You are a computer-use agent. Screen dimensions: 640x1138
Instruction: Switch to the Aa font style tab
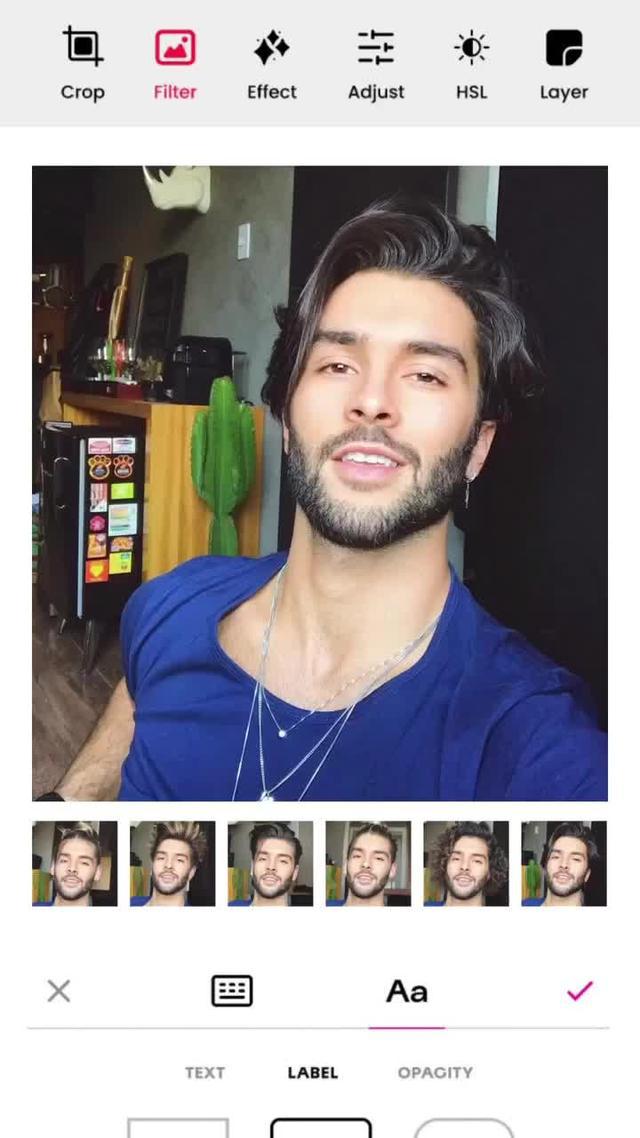pyautogui.click(x=407, y=991)
